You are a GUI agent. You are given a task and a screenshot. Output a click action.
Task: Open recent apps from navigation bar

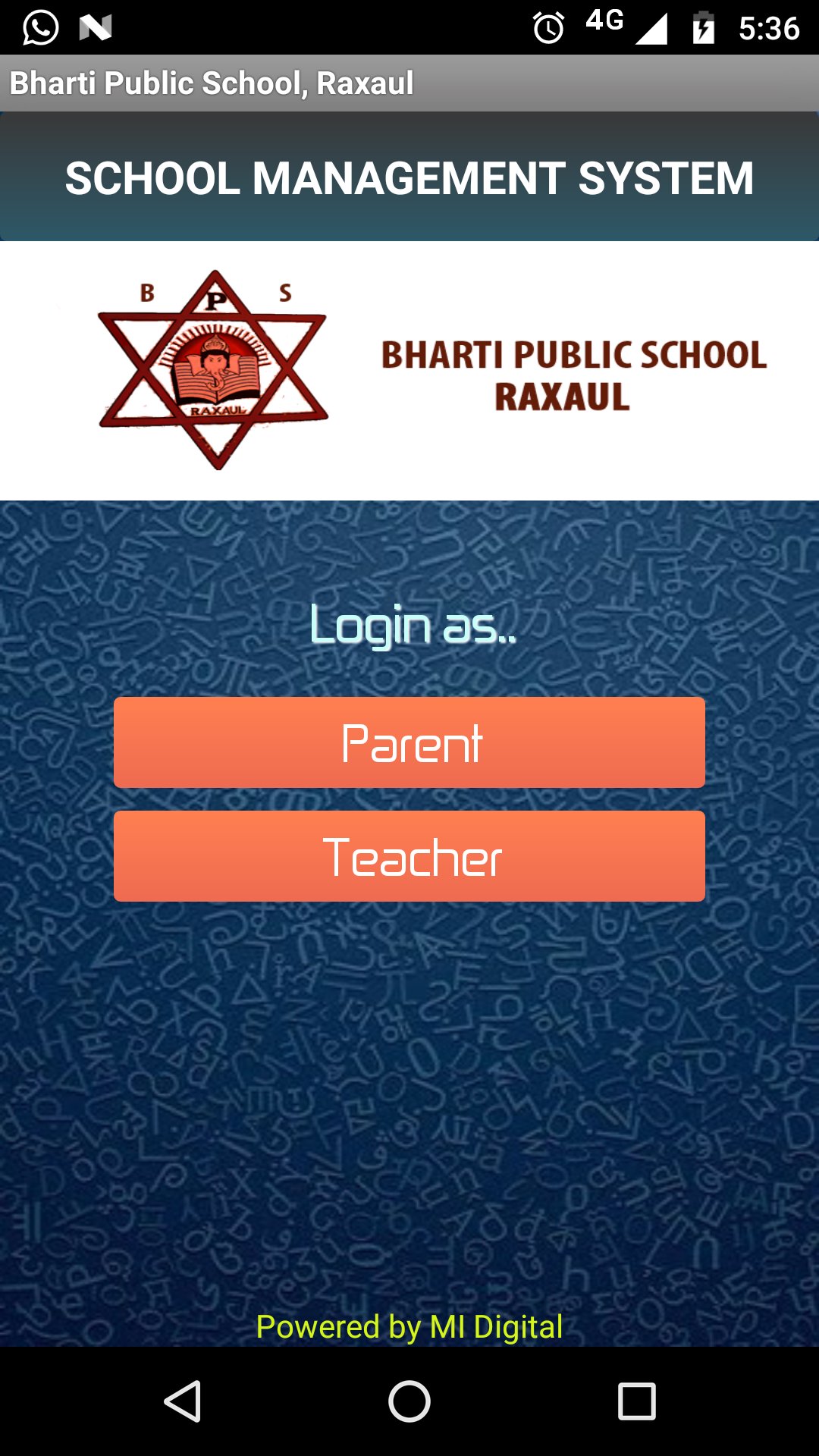point(636,1401)
